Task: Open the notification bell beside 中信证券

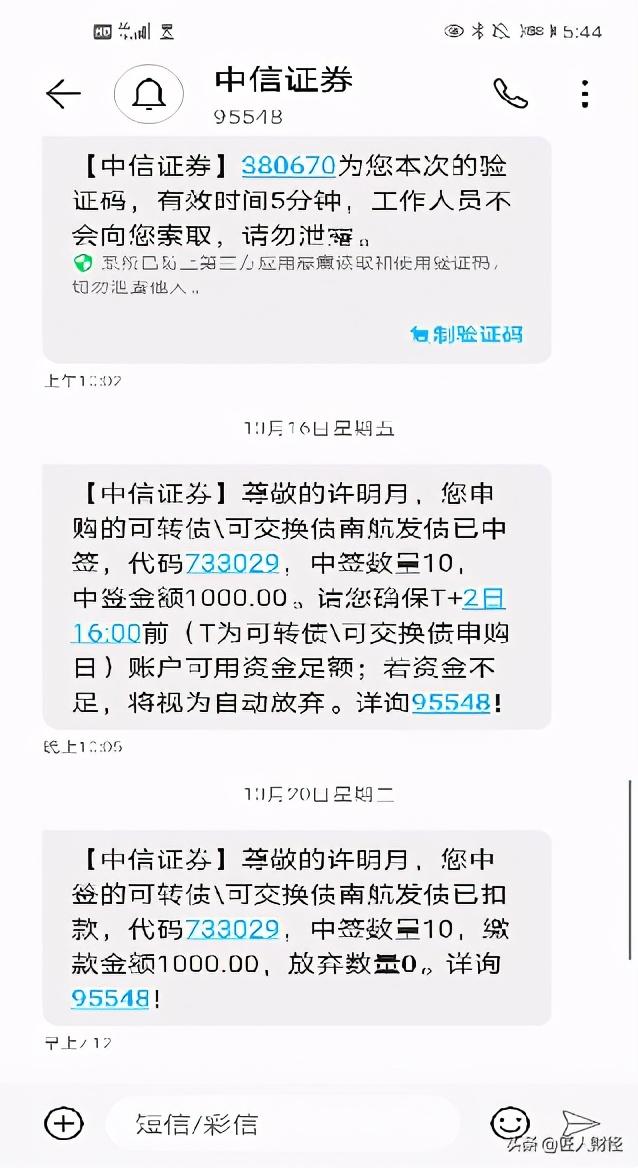Action: pyautogui.click(x=148, y=95)
